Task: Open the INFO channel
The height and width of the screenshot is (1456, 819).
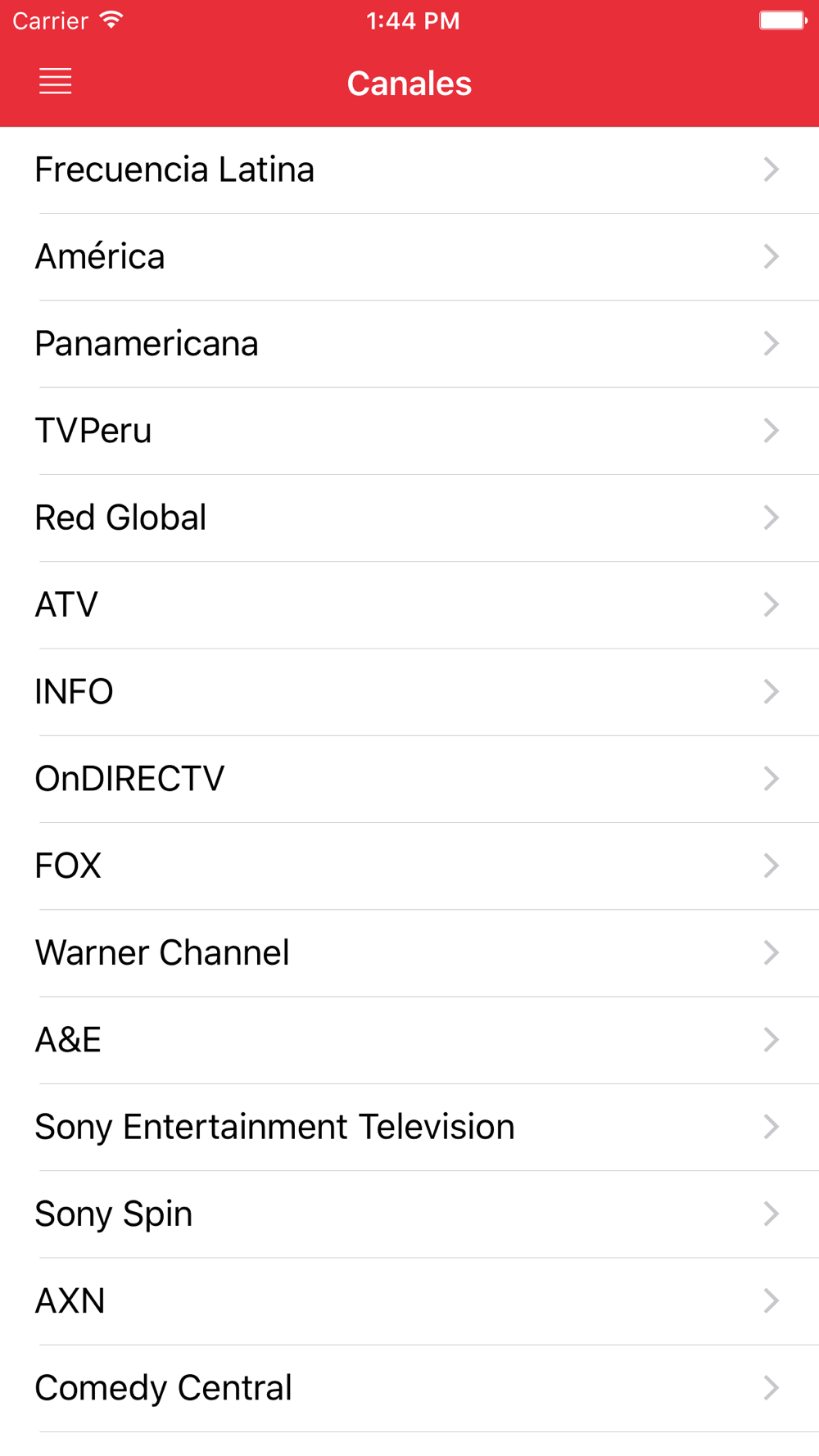Action: [409, 692]
